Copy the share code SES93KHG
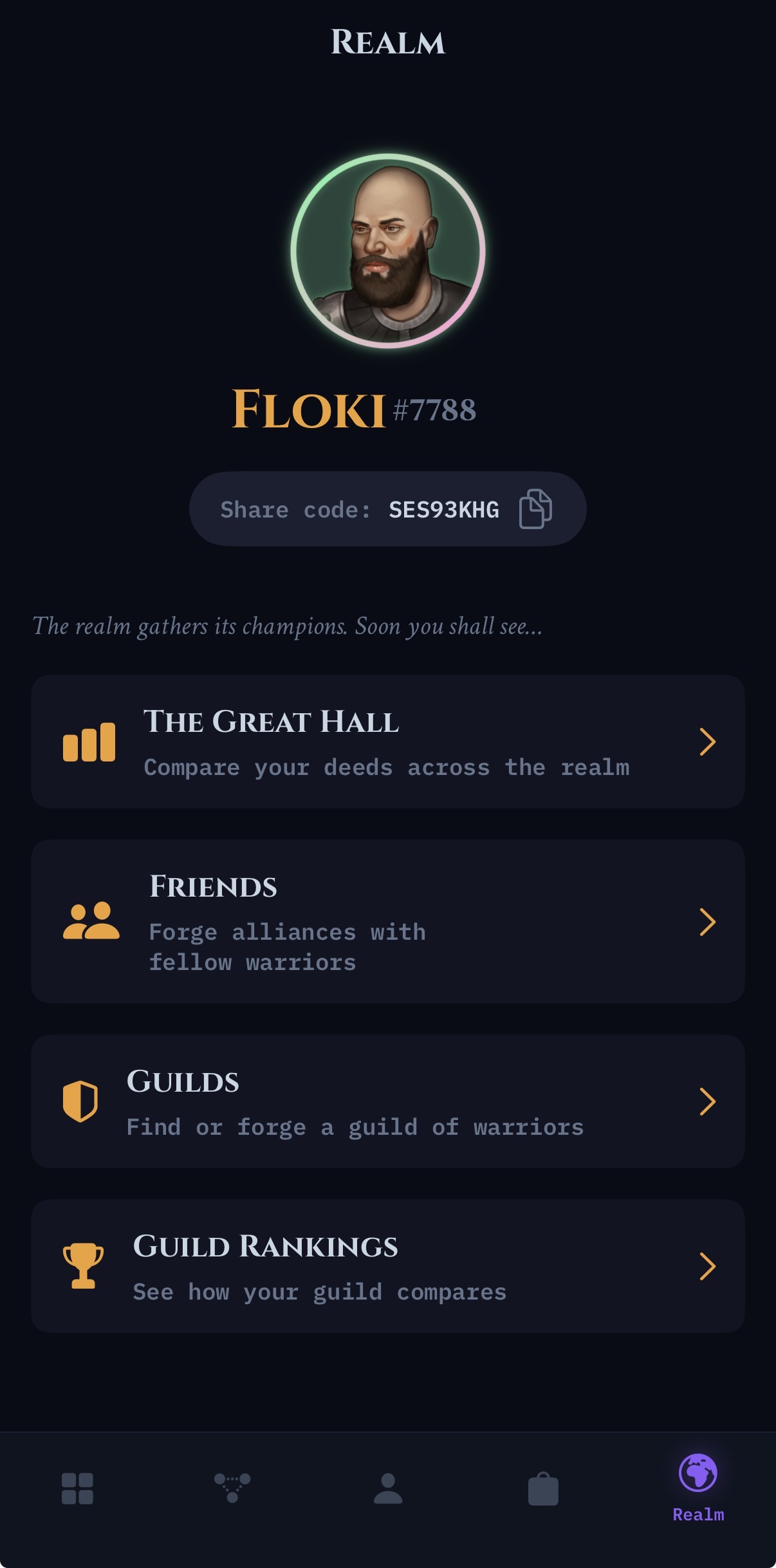Image resolution: width=776 pixels, height=1568 pixels. 535,509
